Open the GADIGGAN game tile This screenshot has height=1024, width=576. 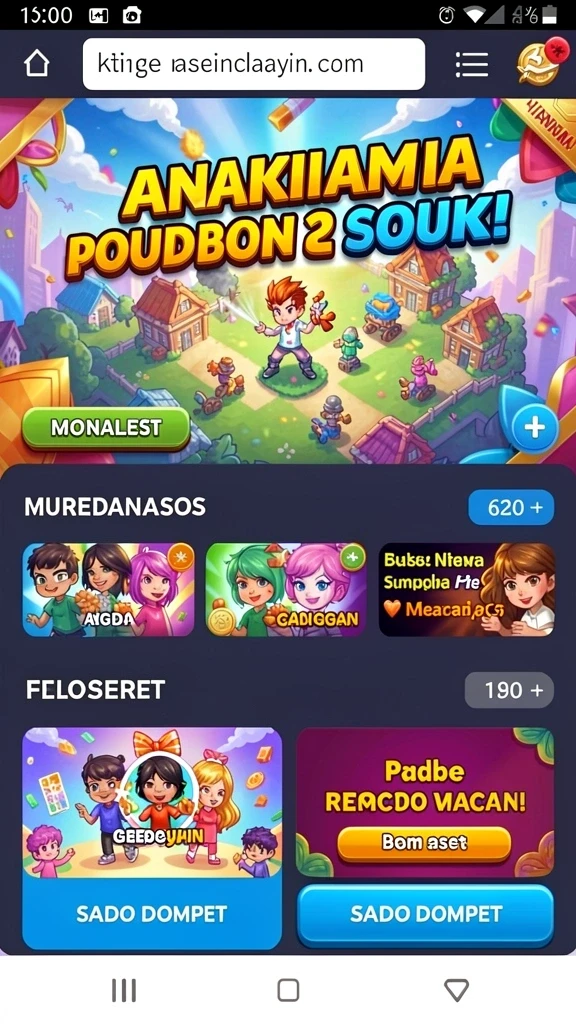point(286,589)
